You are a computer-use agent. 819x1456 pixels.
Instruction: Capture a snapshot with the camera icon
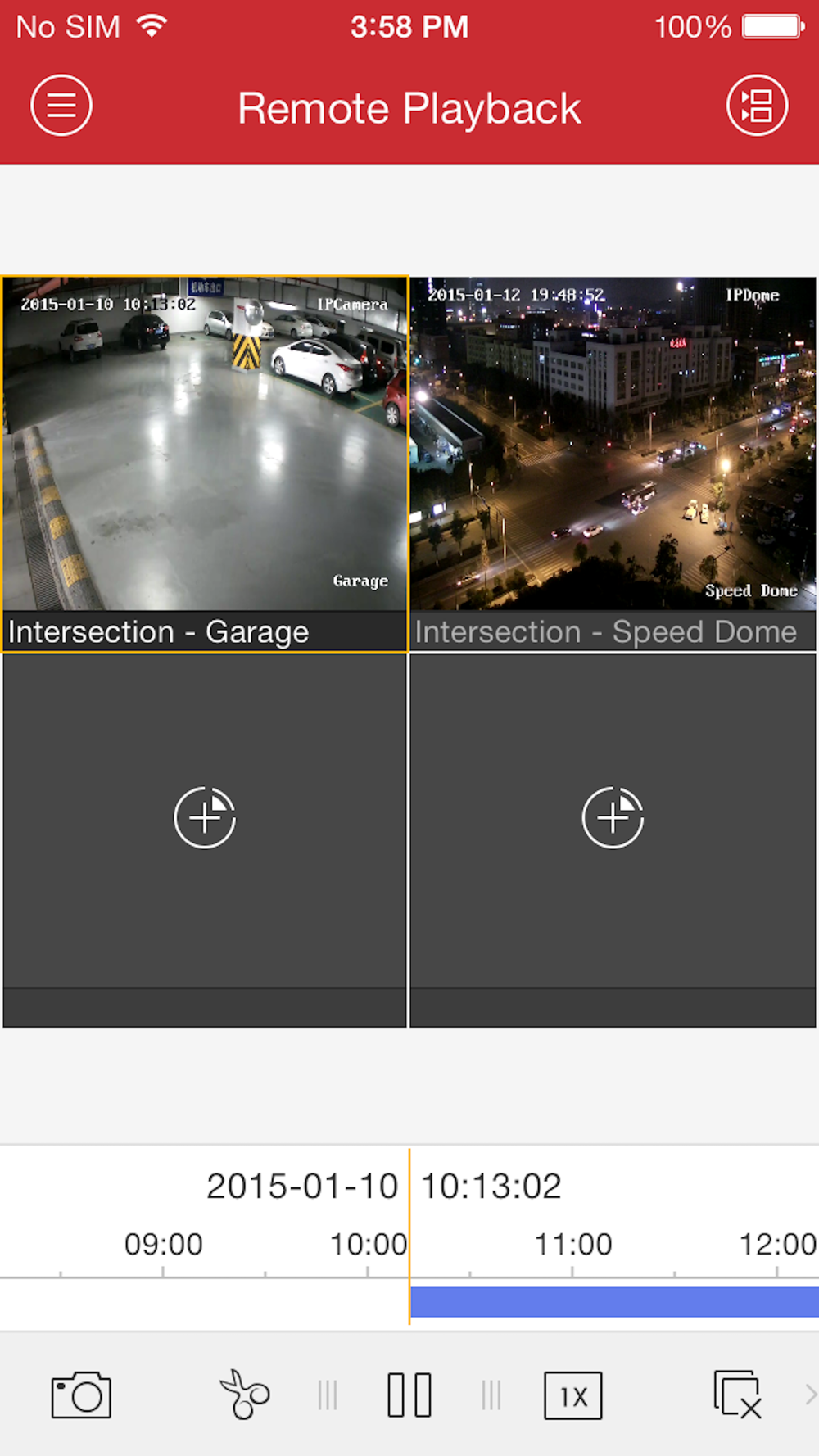click(x=81, y=1395)
